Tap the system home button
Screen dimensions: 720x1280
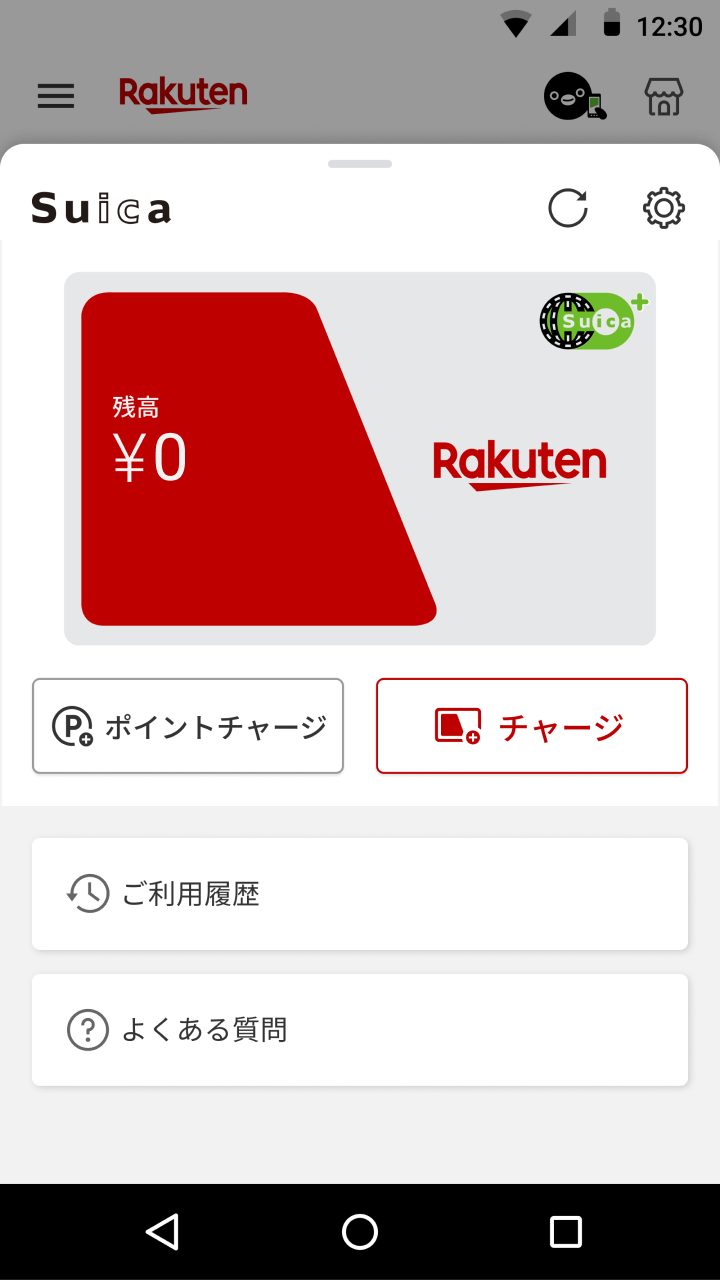[360, 1232]
